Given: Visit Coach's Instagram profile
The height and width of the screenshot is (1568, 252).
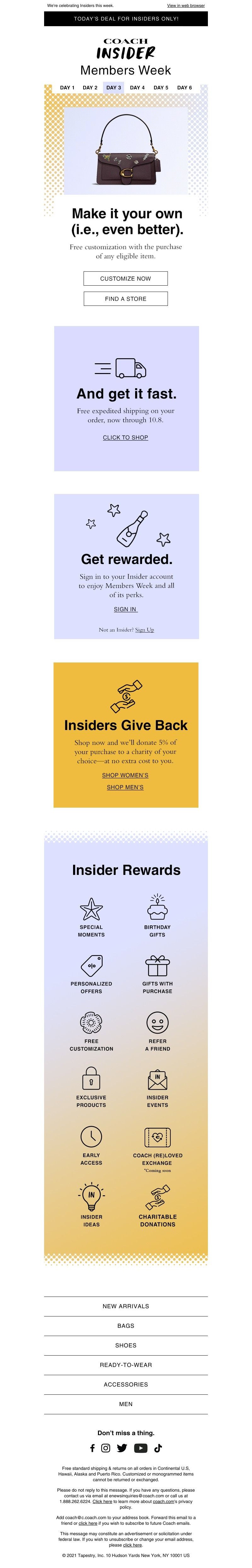Looking at the screenshot, I should (x=106, y=1448).
